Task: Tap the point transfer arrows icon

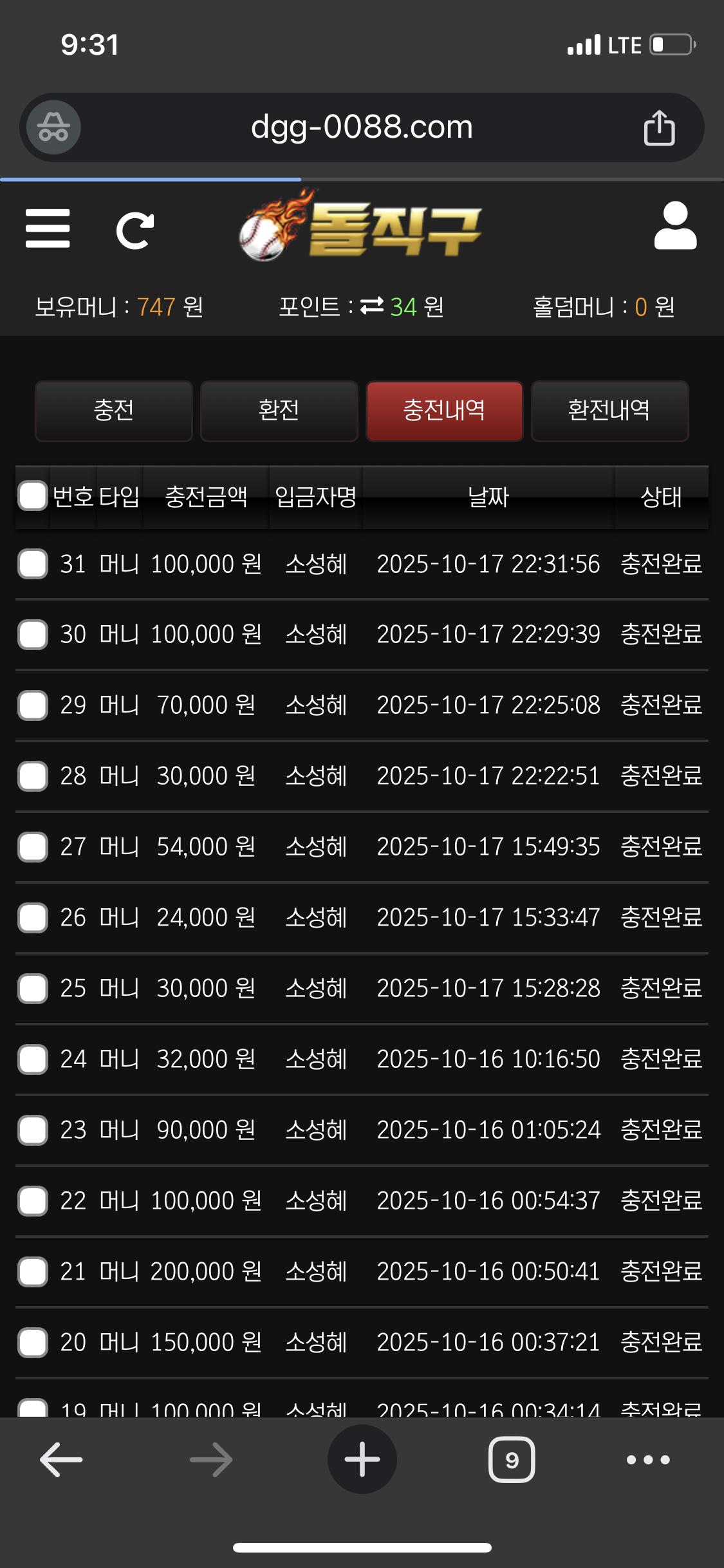Action: click(372, 306)
